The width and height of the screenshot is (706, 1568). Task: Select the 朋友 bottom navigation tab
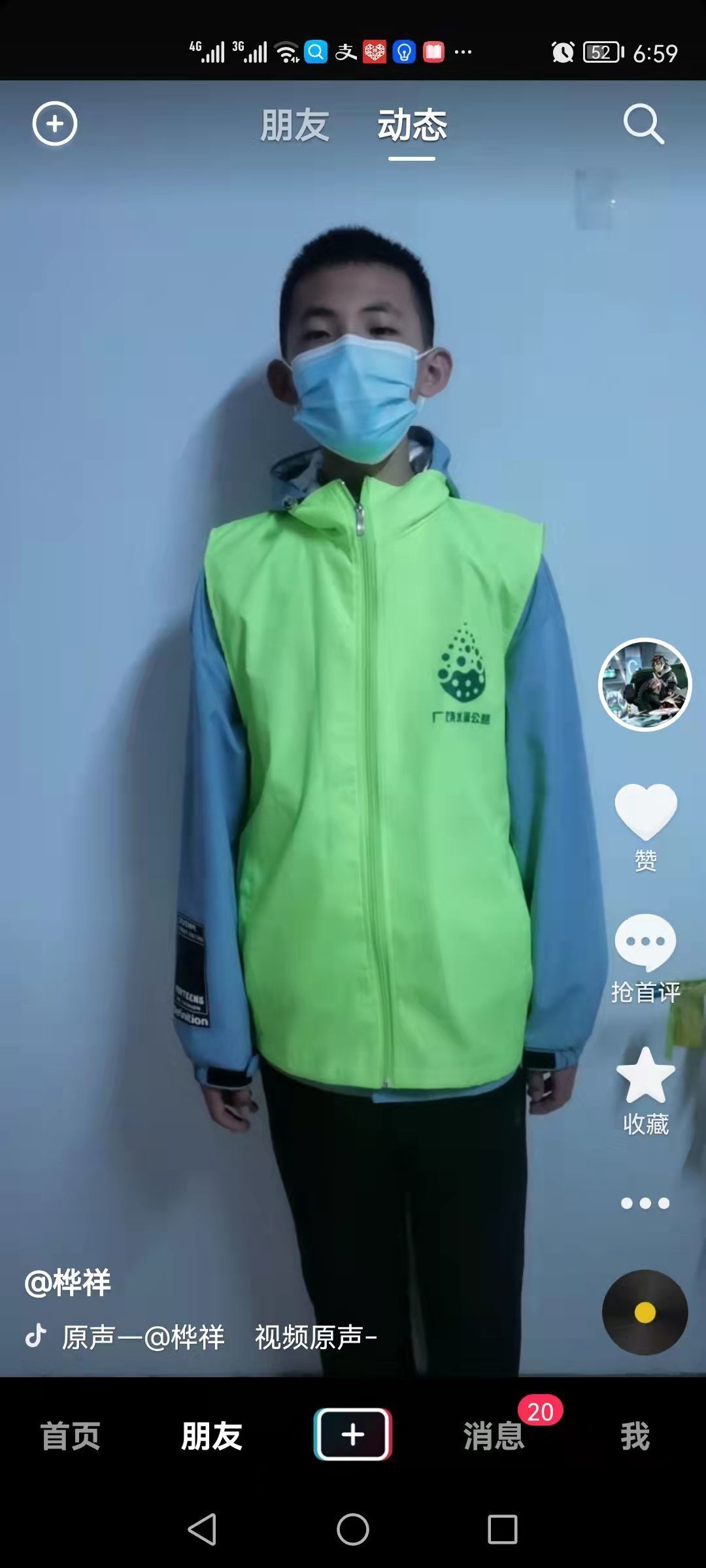click(x=212, y=1436)
